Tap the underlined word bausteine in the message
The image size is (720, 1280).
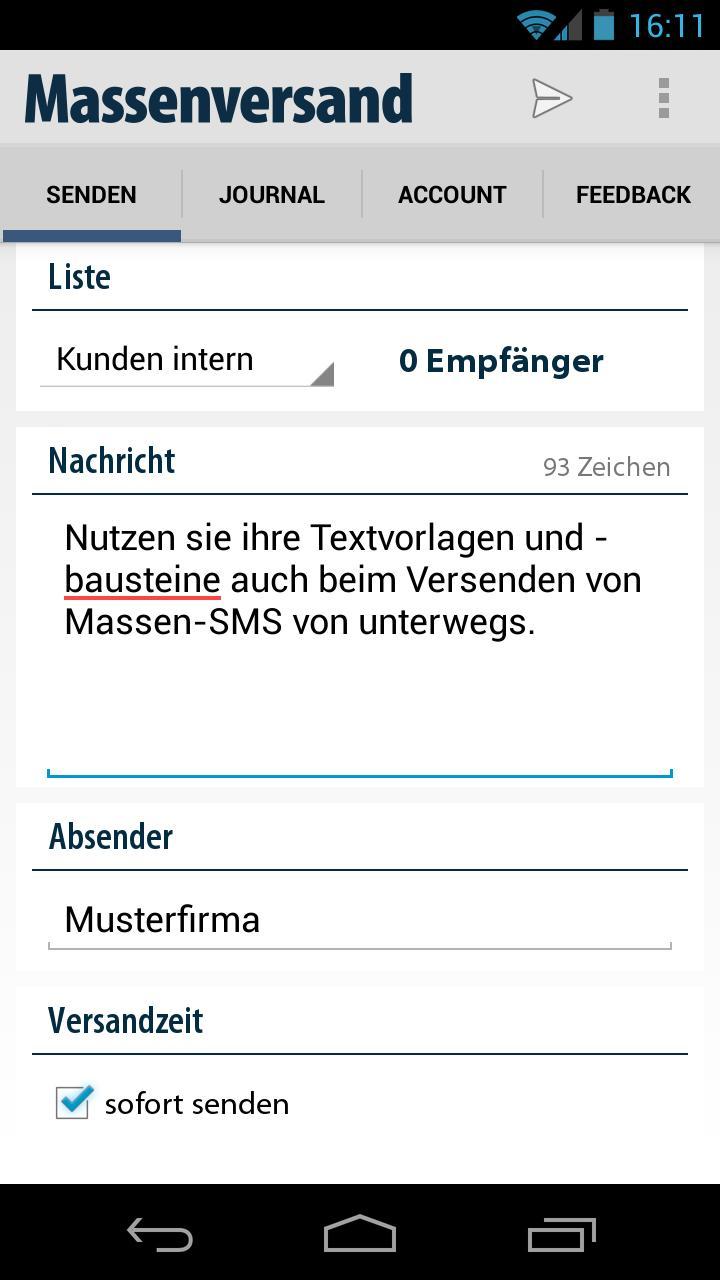pyautogui.click(x=141, y=579)
